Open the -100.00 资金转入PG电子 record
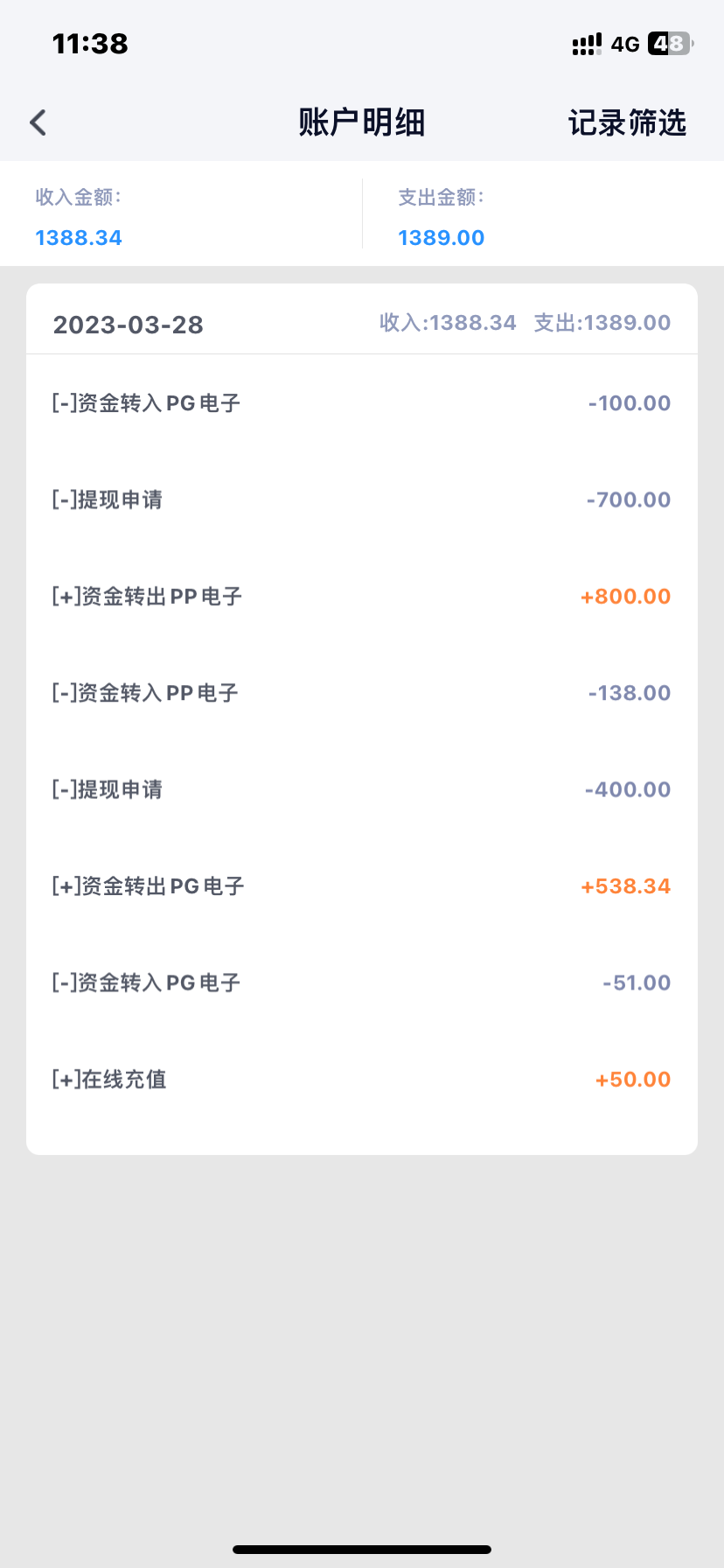The height and width of the screenshot is (1568, 724). (361, 402)
